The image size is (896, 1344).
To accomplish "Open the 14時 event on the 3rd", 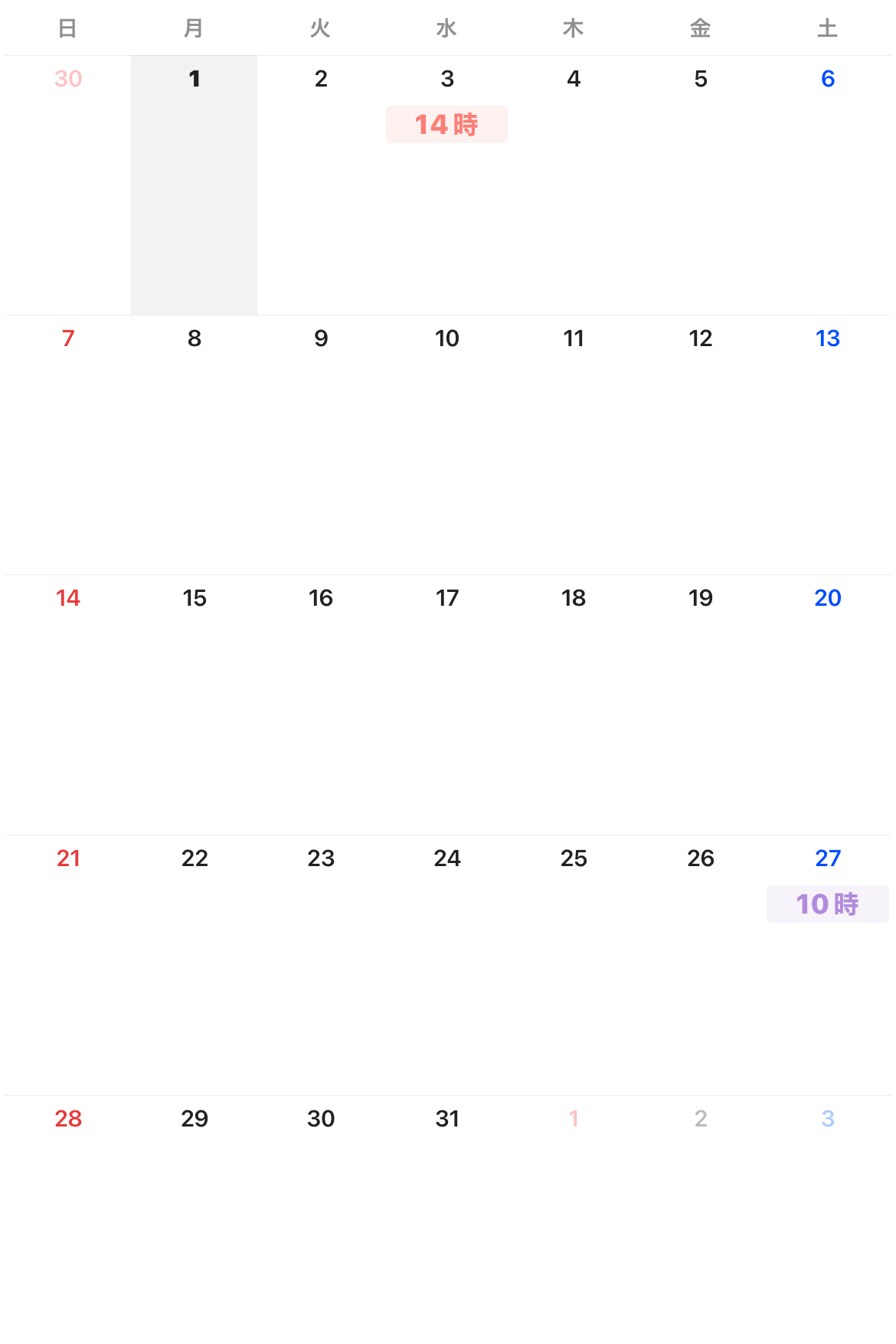I will (x=446, y=124).
